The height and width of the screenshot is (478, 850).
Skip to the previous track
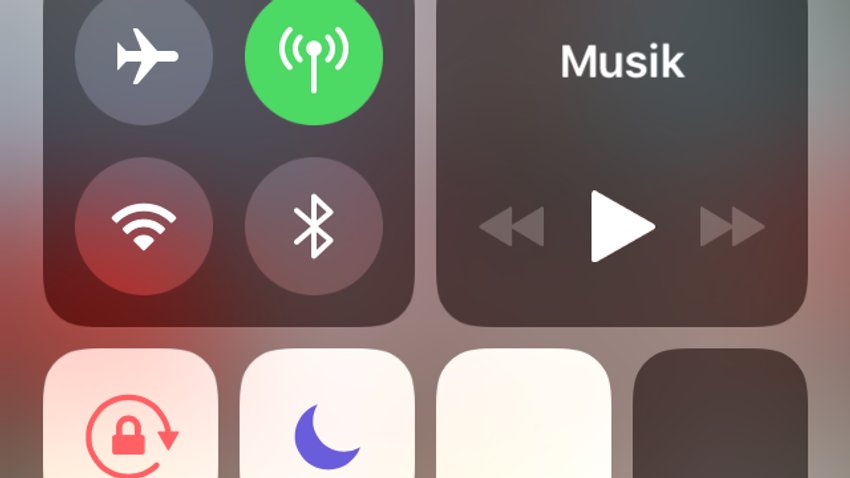[512, 226]
